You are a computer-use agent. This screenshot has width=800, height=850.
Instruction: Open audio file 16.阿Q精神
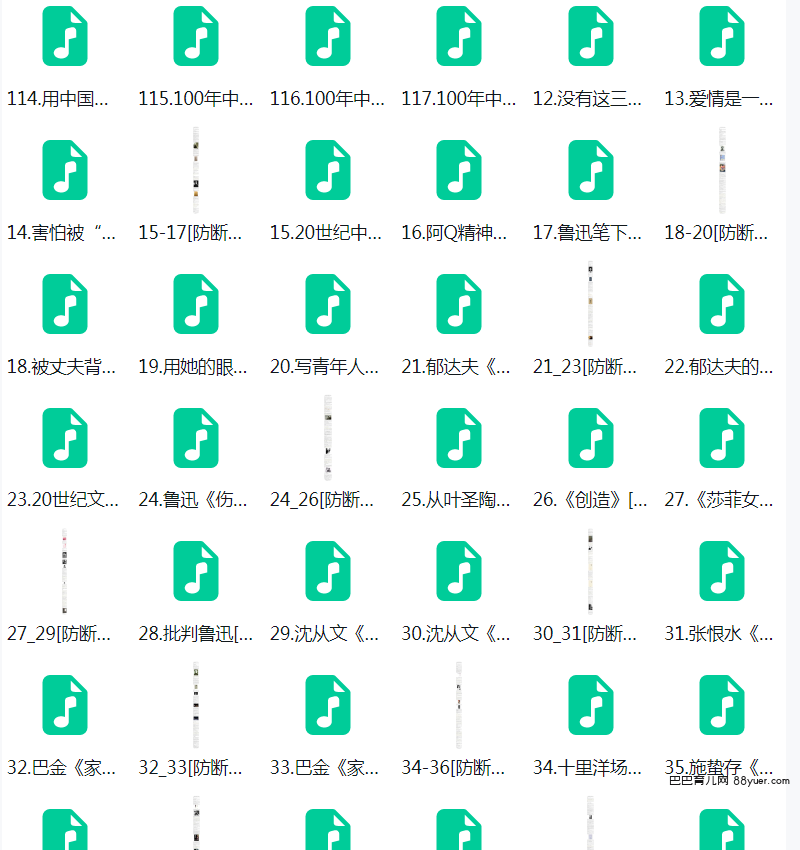pyautogui.click(x=459, y=170)
